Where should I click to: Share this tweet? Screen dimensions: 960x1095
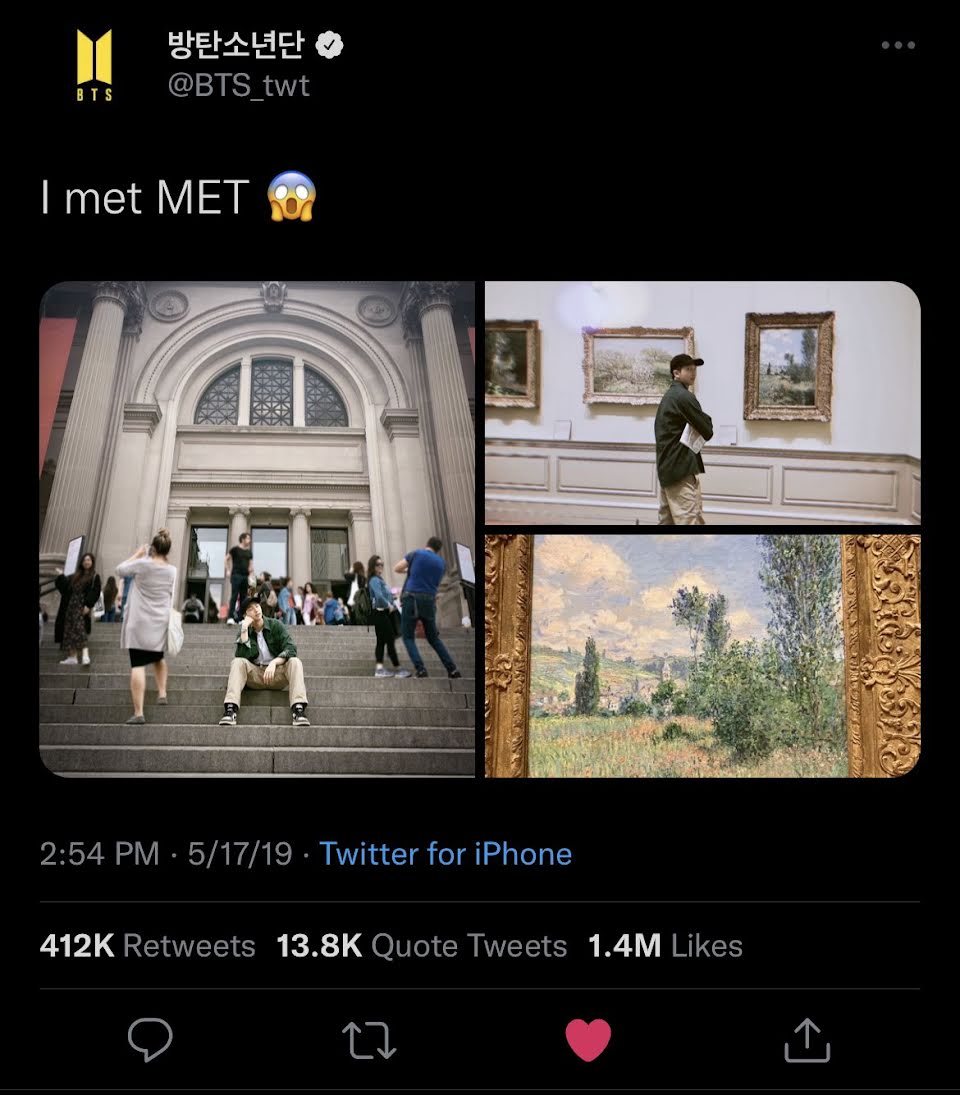[x=807, y=1040]
